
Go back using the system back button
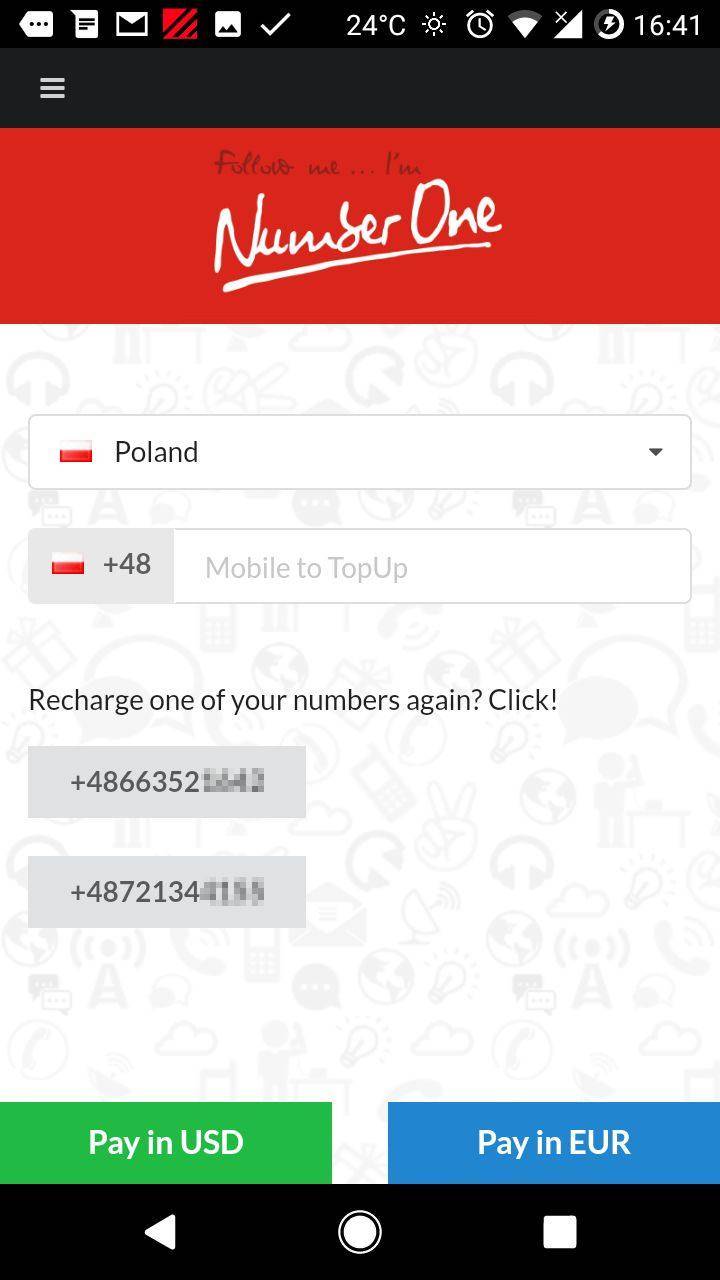click(160, 1232)
